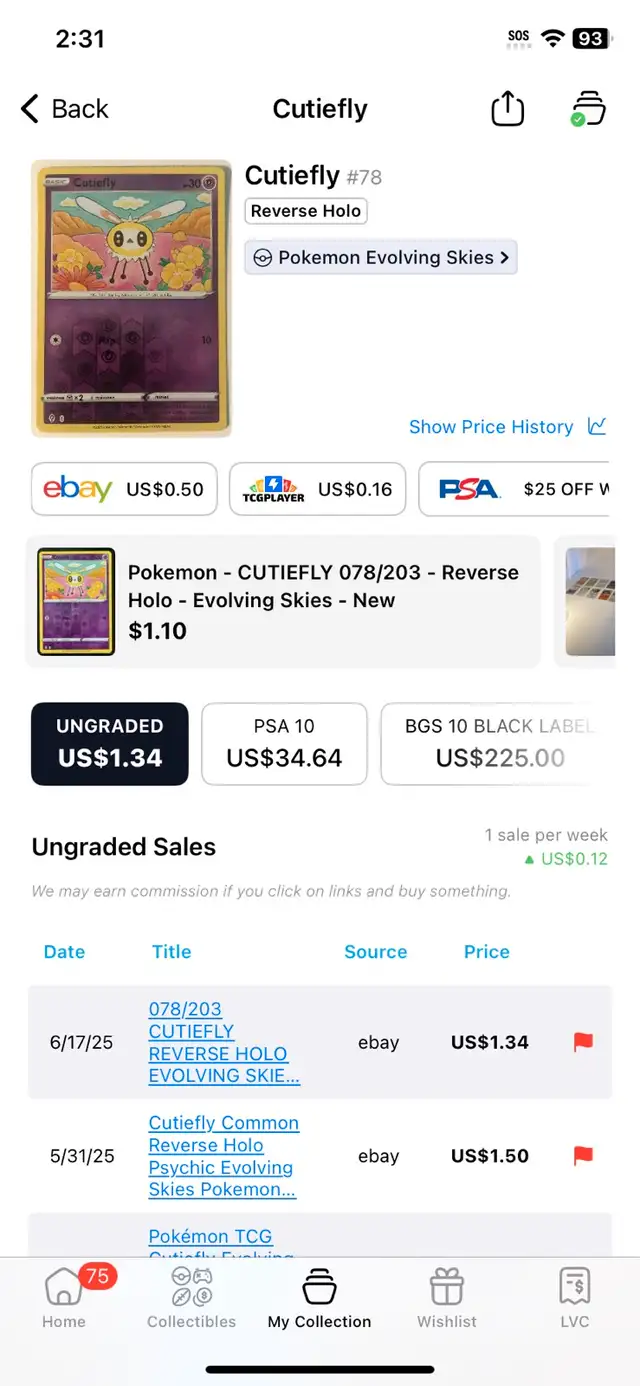Open the $1.10 Cutiefly 078/203 listing
The width and height of the screenshot is (640, 1386).
click(283, 601)
